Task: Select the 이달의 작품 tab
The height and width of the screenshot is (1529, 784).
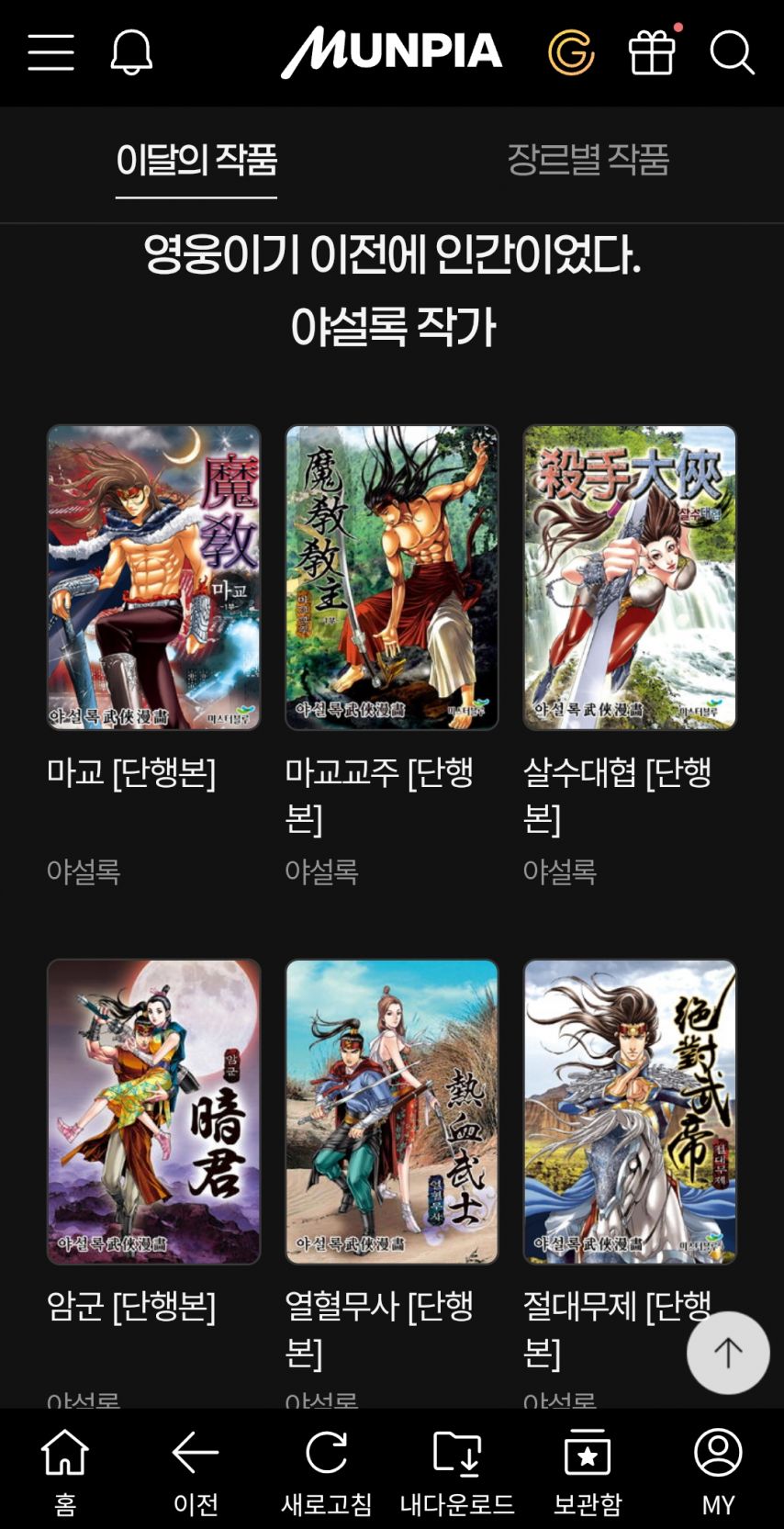Action: (x=196, y=161)
